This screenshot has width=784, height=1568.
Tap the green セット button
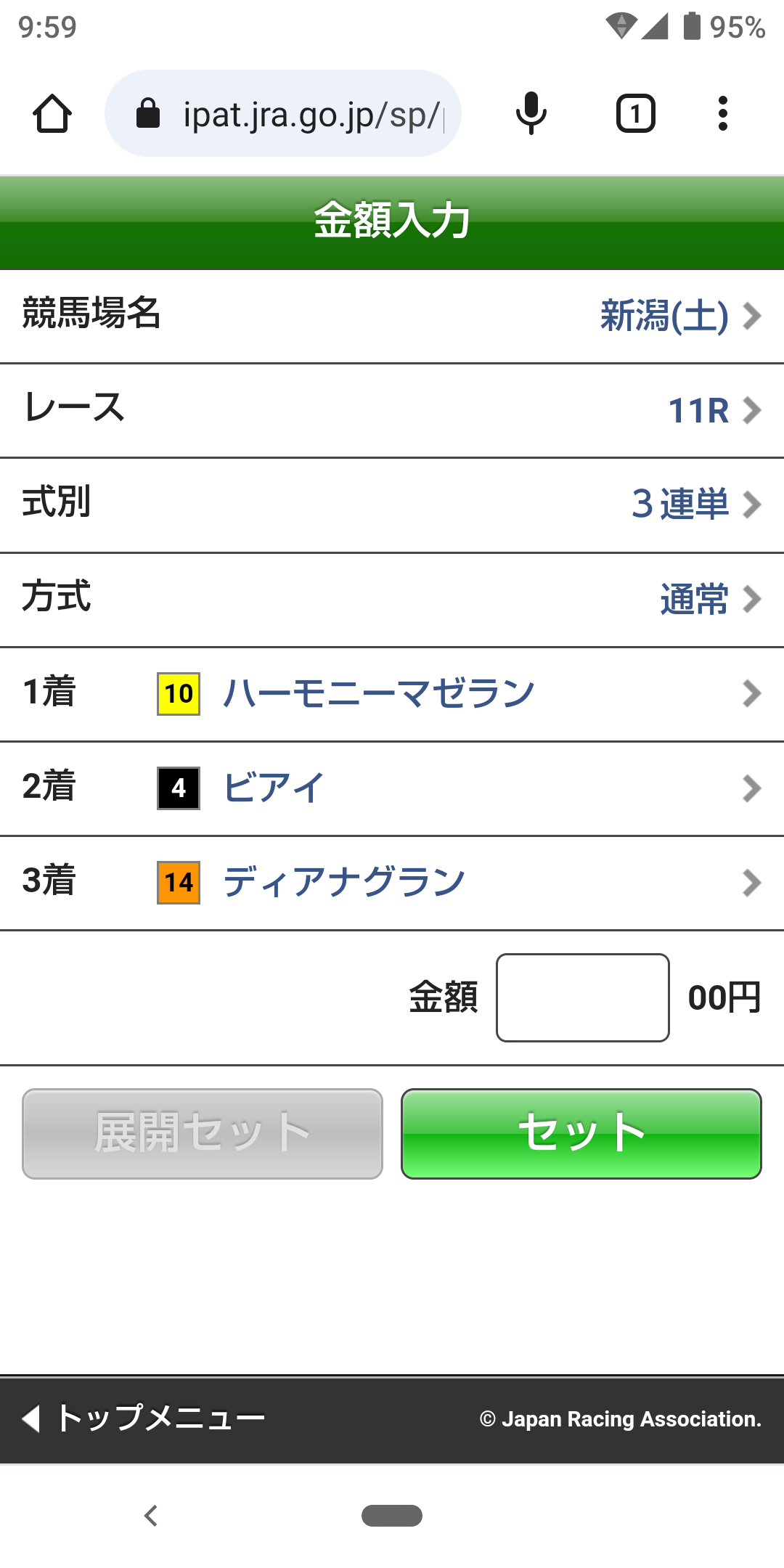[x=581, y=1133]
